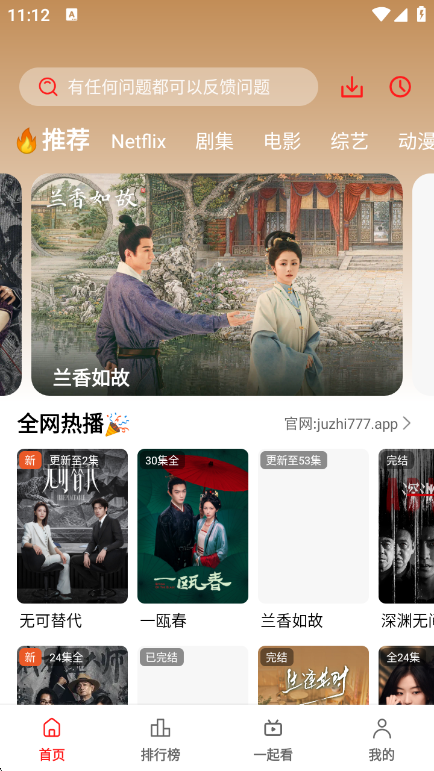Select the 电影 tab
The width and height of the screenshot is (434, 771).
(282, 142)
